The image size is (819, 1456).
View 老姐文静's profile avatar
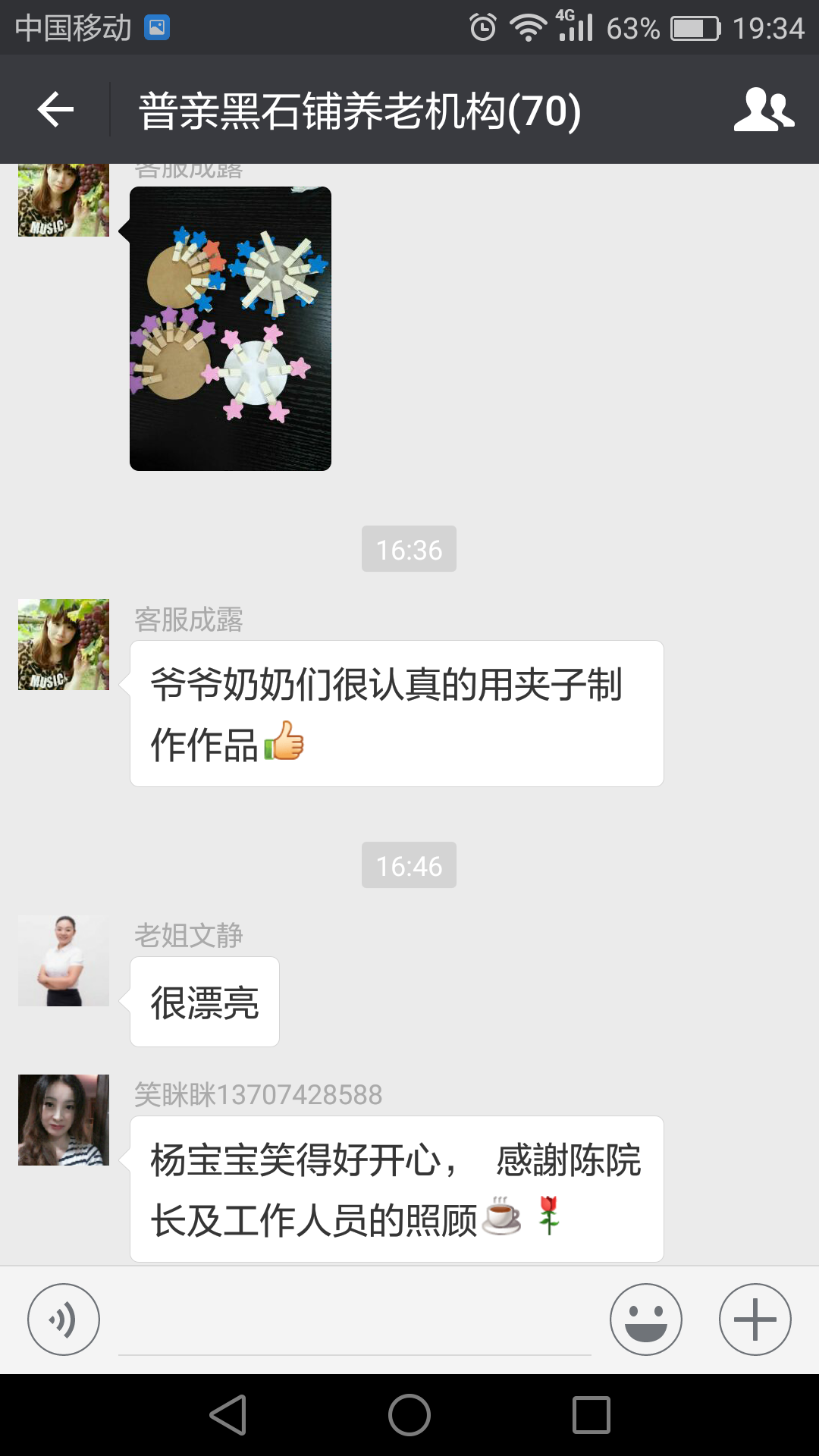click(64, 961)
